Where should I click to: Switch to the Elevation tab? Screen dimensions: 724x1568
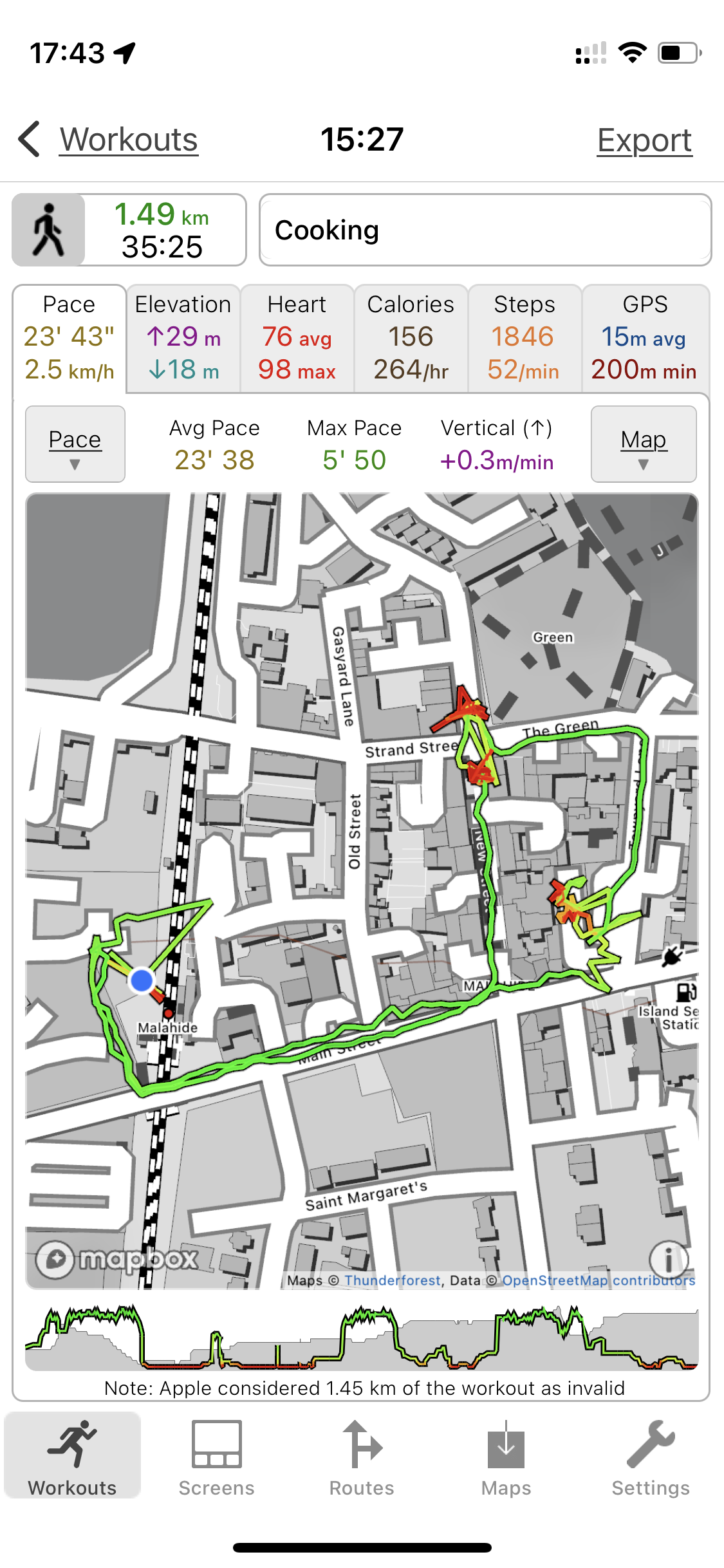coord(183,338)
